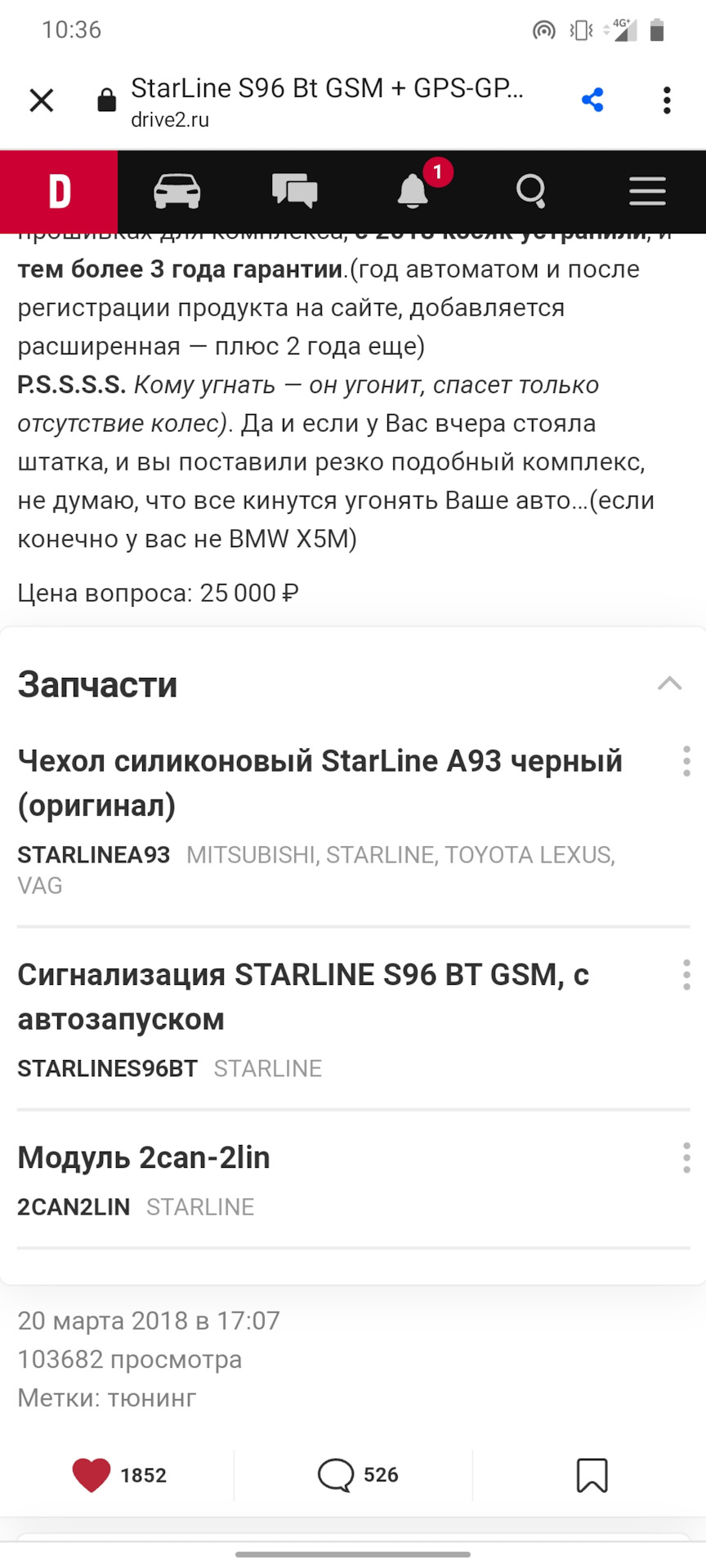Viewport: 706px width, 1568px height.
Task: Collapse the Запчасти section
Action: (x=669, y=684)
